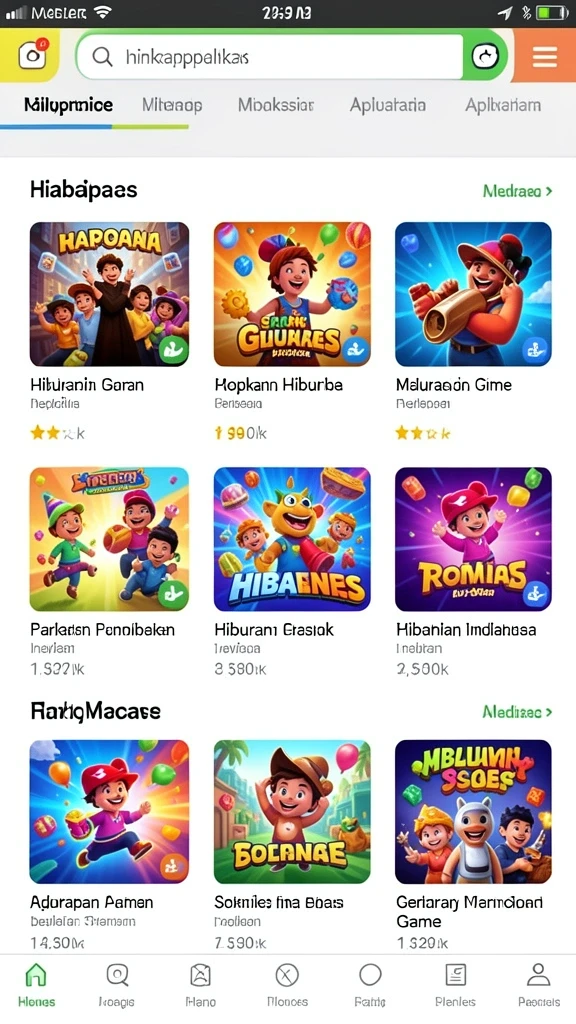Open the Medraeo link beside Hiabapaas
576x1024 pixels.
click(517, 191)
